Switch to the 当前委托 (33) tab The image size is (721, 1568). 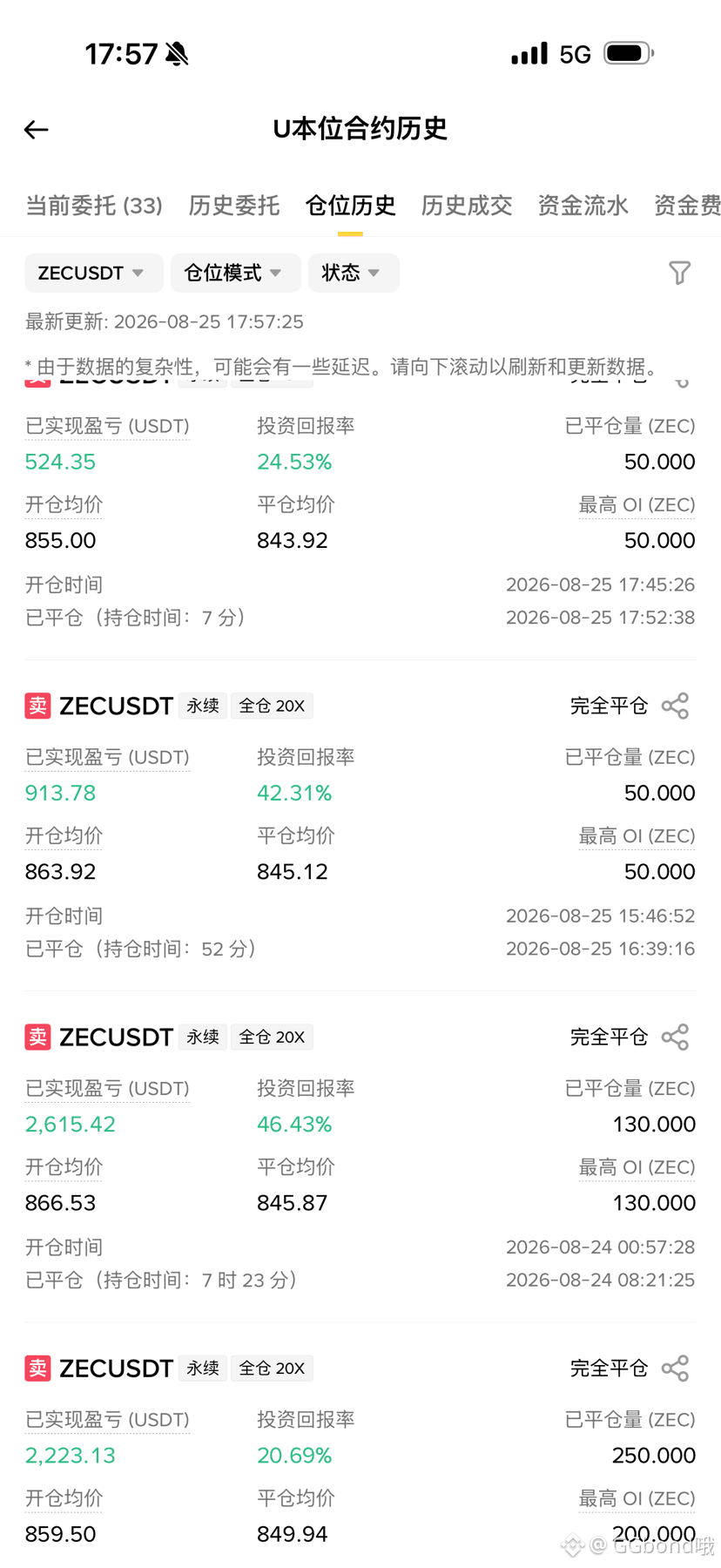point(94,206)
